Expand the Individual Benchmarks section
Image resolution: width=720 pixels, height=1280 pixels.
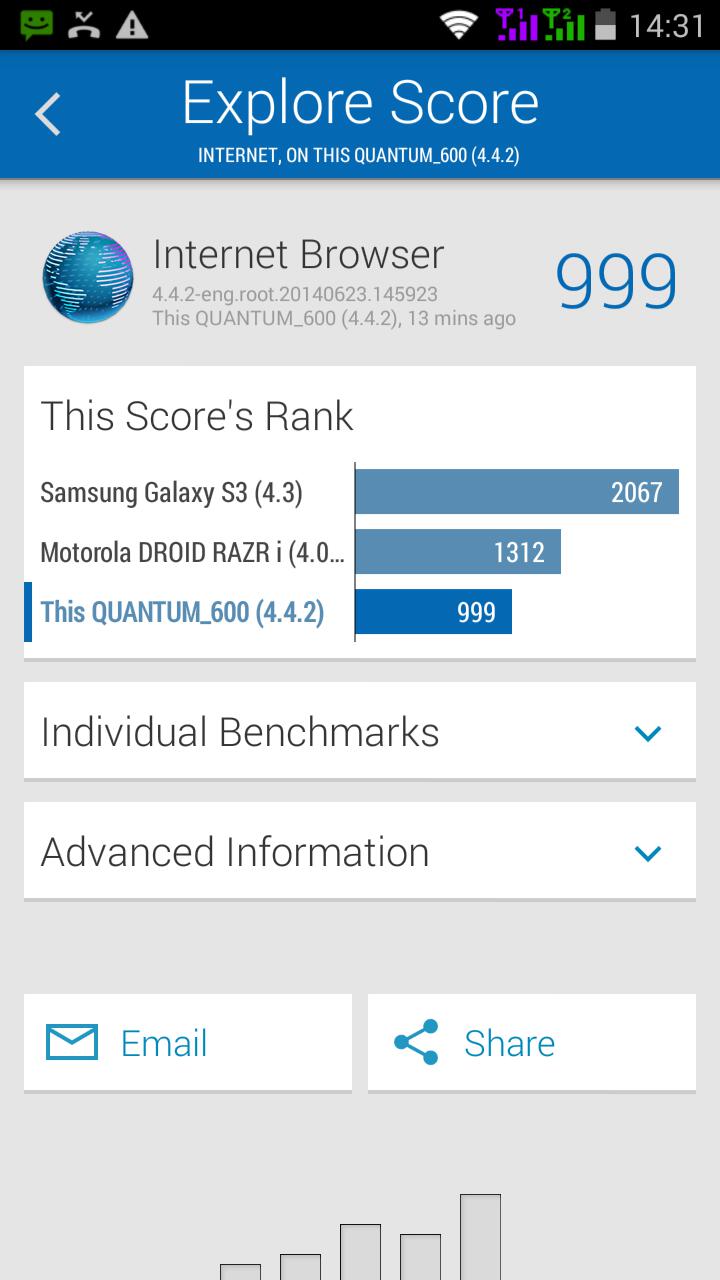click(360, 732)
